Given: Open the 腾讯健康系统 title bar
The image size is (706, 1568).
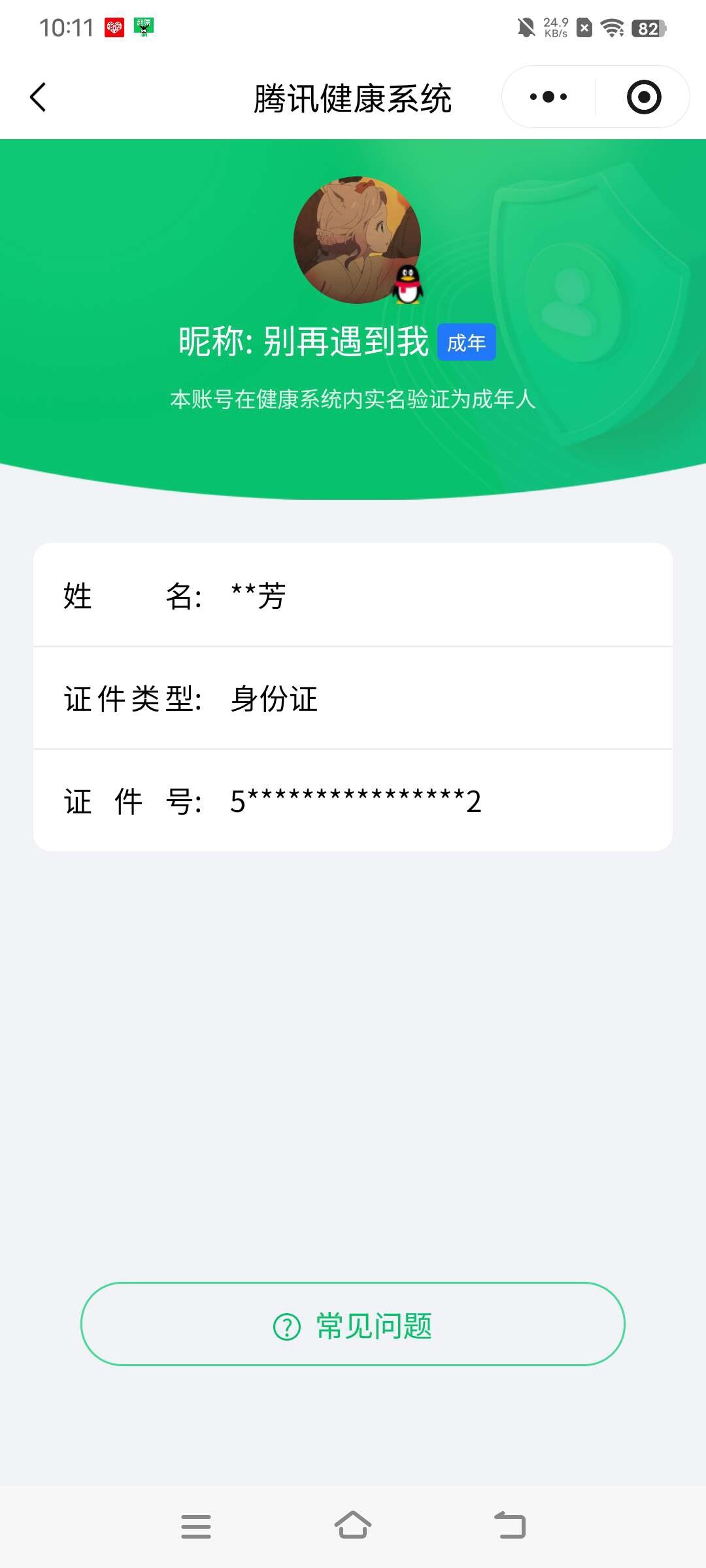Looking at the screenshot, I should point(353,96).
